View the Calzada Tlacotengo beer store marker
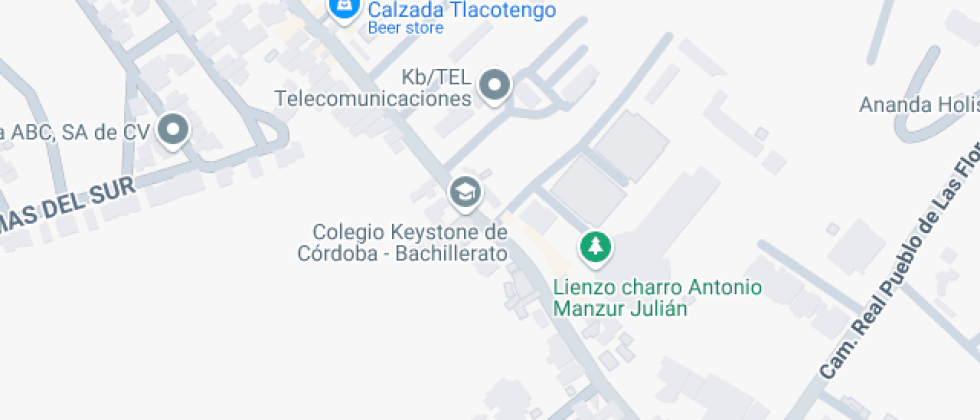Image resolution: width=980 pixels, height=420 pixels. point(345,9)
